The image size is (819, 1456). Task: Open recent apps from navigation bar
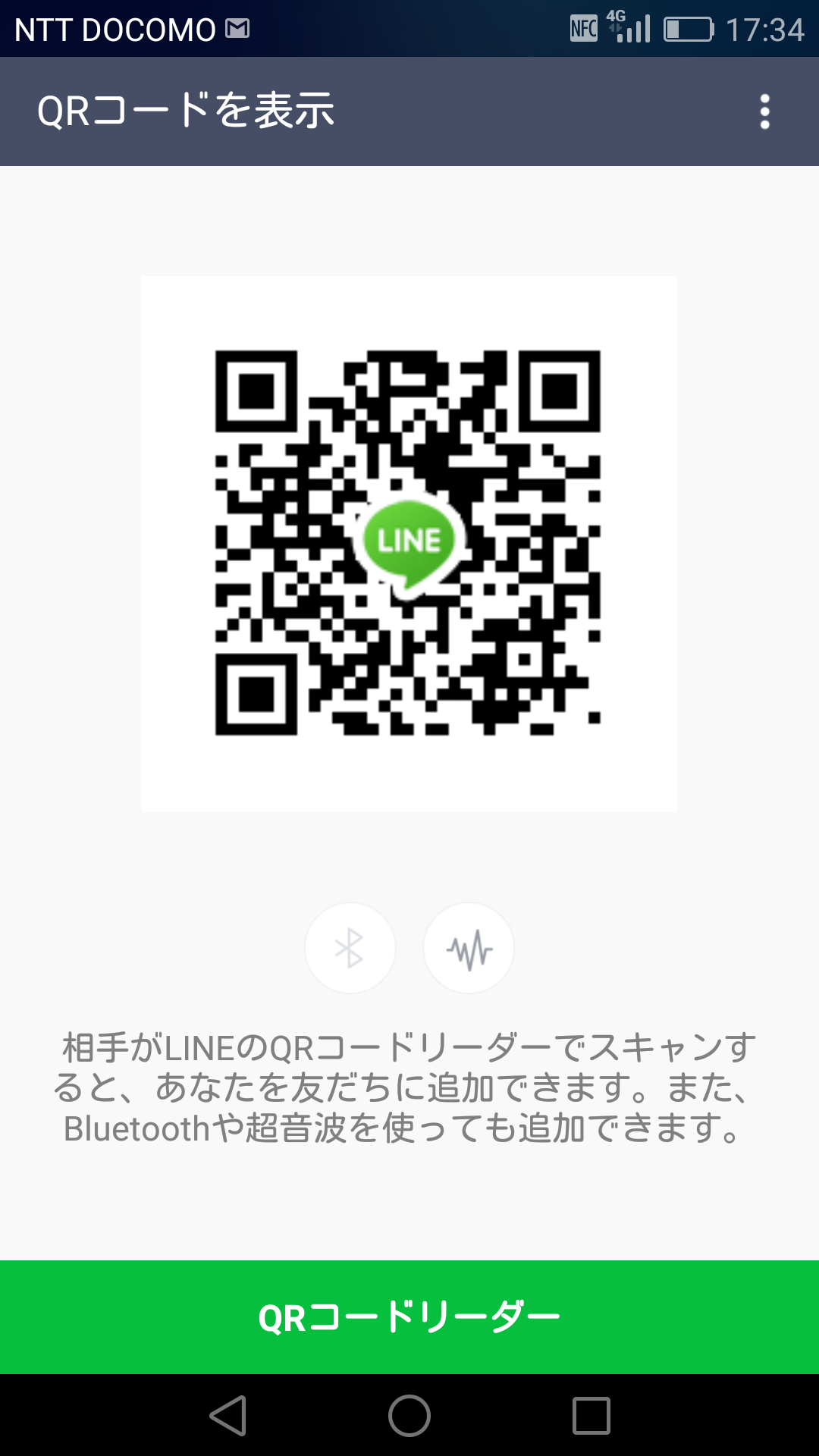[591, 1416]
